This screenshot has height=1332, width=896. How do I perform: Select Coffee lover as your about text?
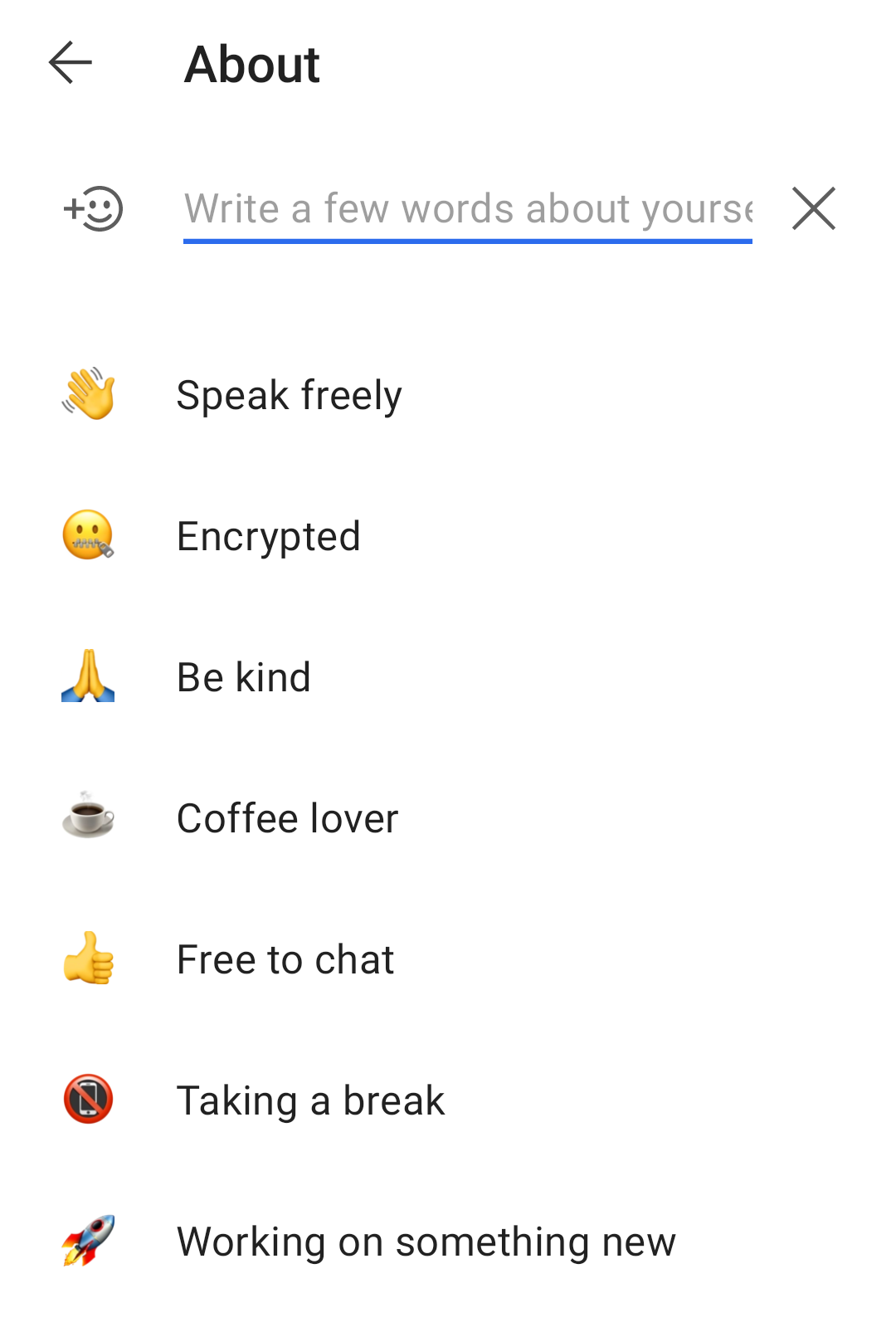(x=286, y=817)
